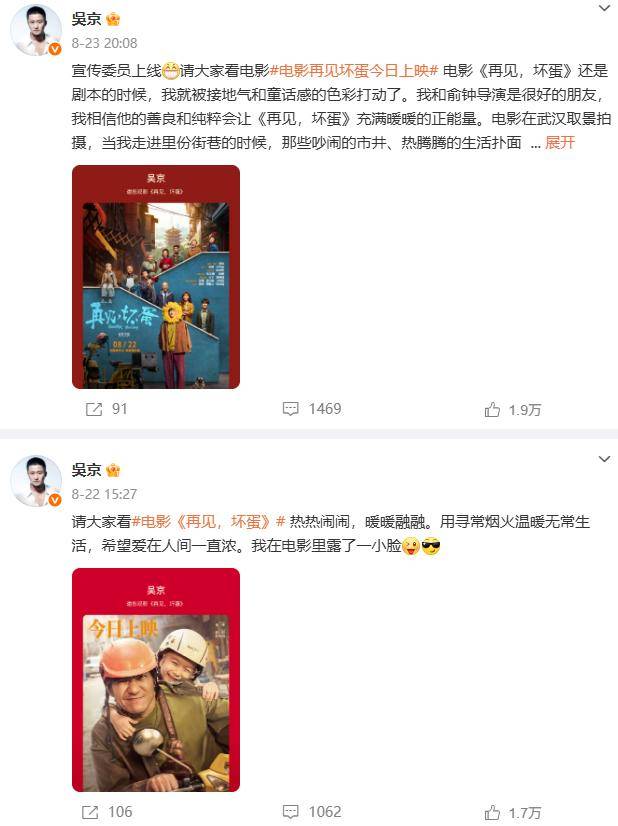Open the 8-22 15:27 post's dropdown chevron
618x826 pixels.
pyautogui.click(x=603, y=459)
